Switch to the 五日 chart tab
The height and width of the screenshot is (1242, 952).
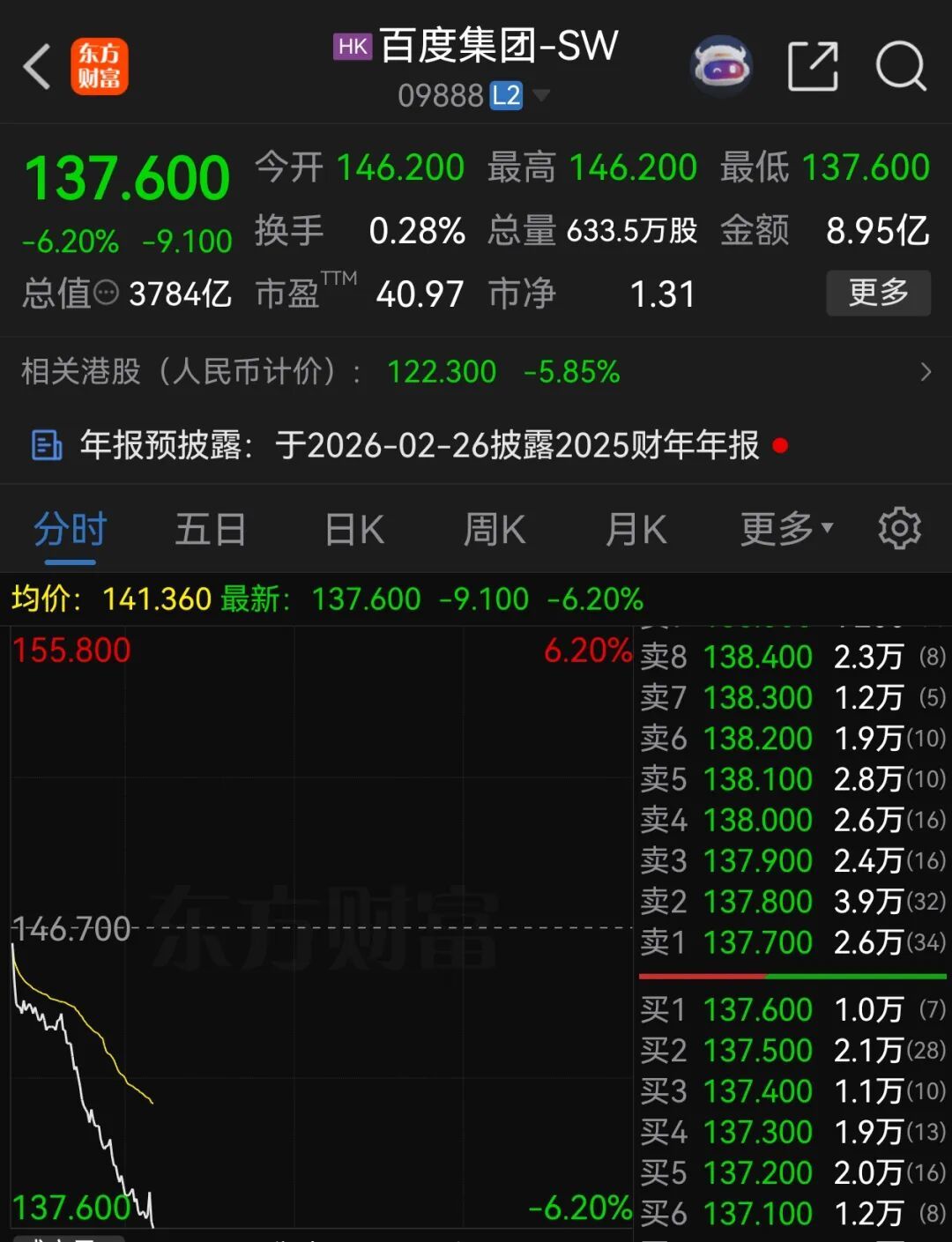[x=211, y=530]
